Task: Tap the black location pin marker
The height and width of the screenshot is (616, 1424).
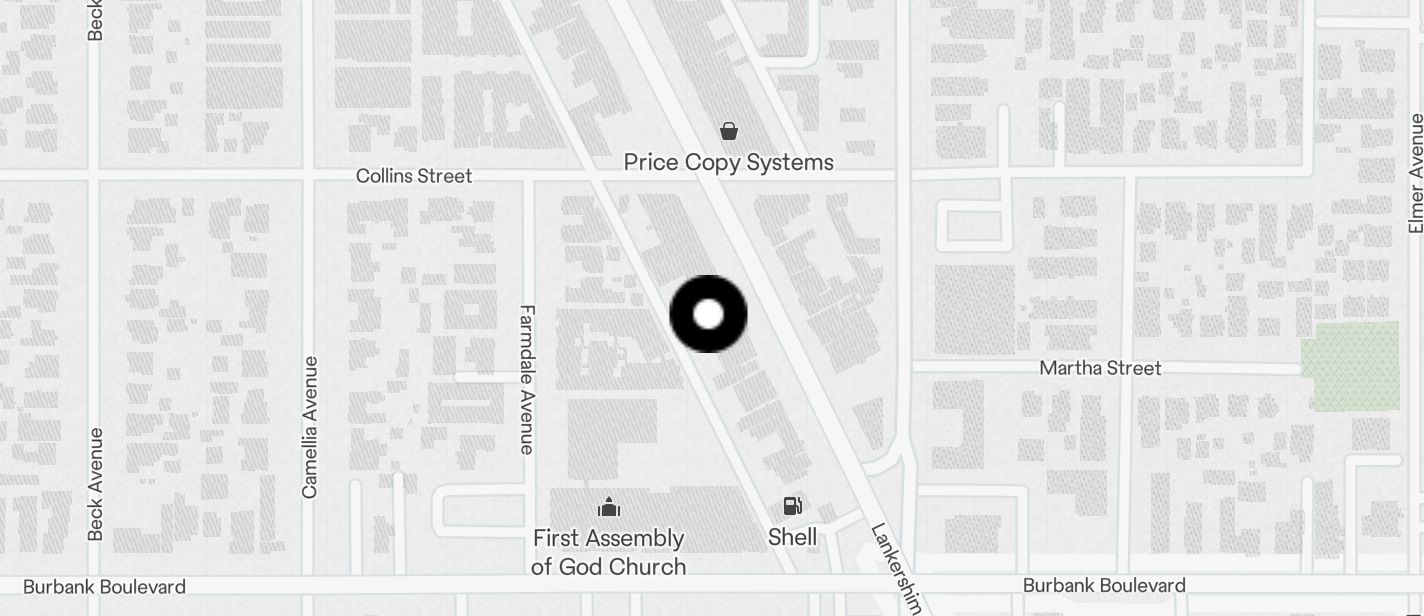Action: click(x=708, y=314)
